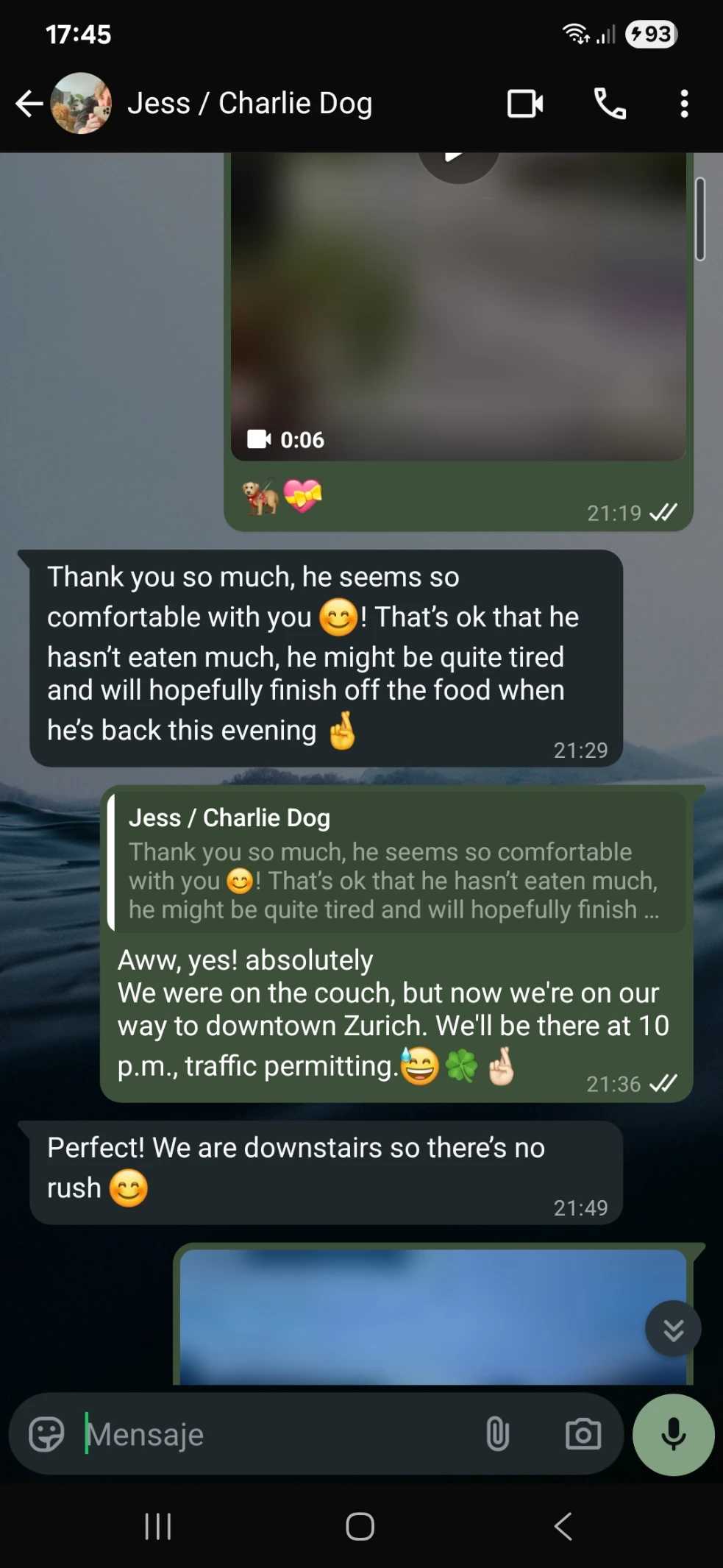Screen dimensions: 723x1568
Task: Attach a file with the paperclip
Action: tap(498, 1434)
